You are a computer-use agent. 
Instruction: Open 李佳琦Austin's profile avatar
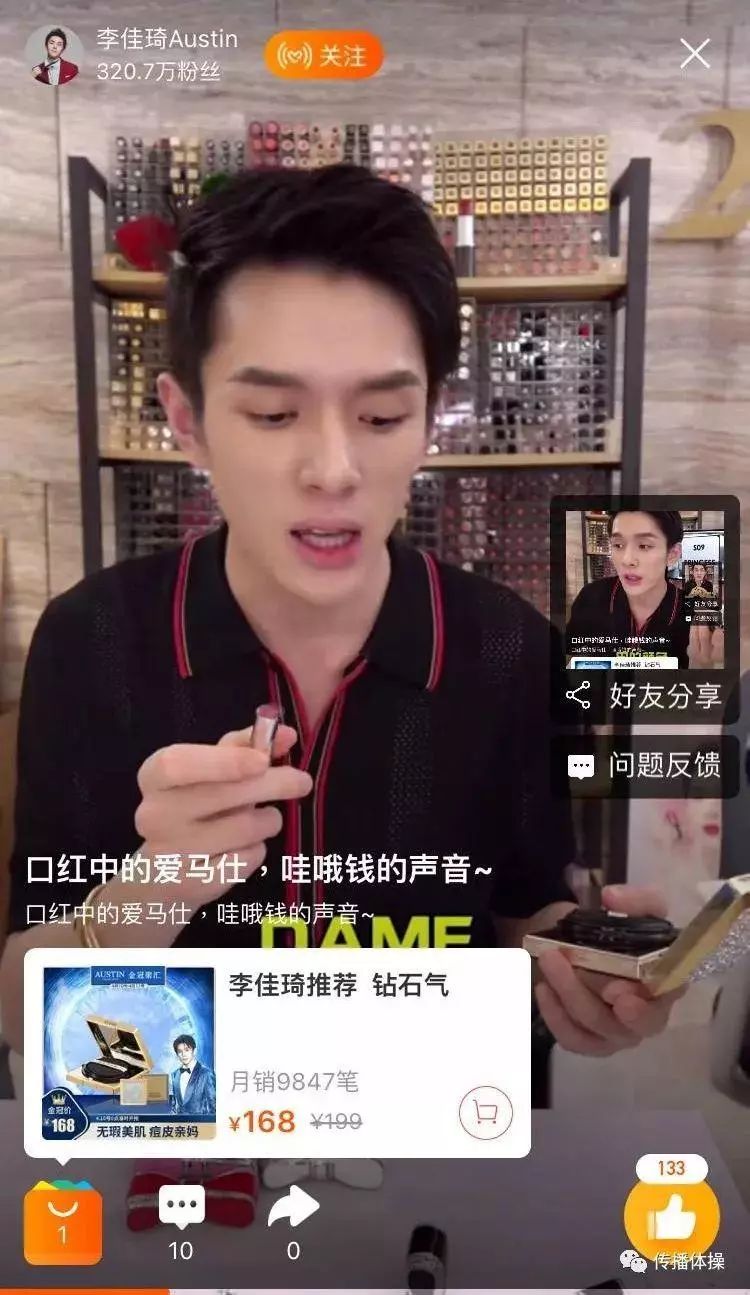[x=54, y=54]
